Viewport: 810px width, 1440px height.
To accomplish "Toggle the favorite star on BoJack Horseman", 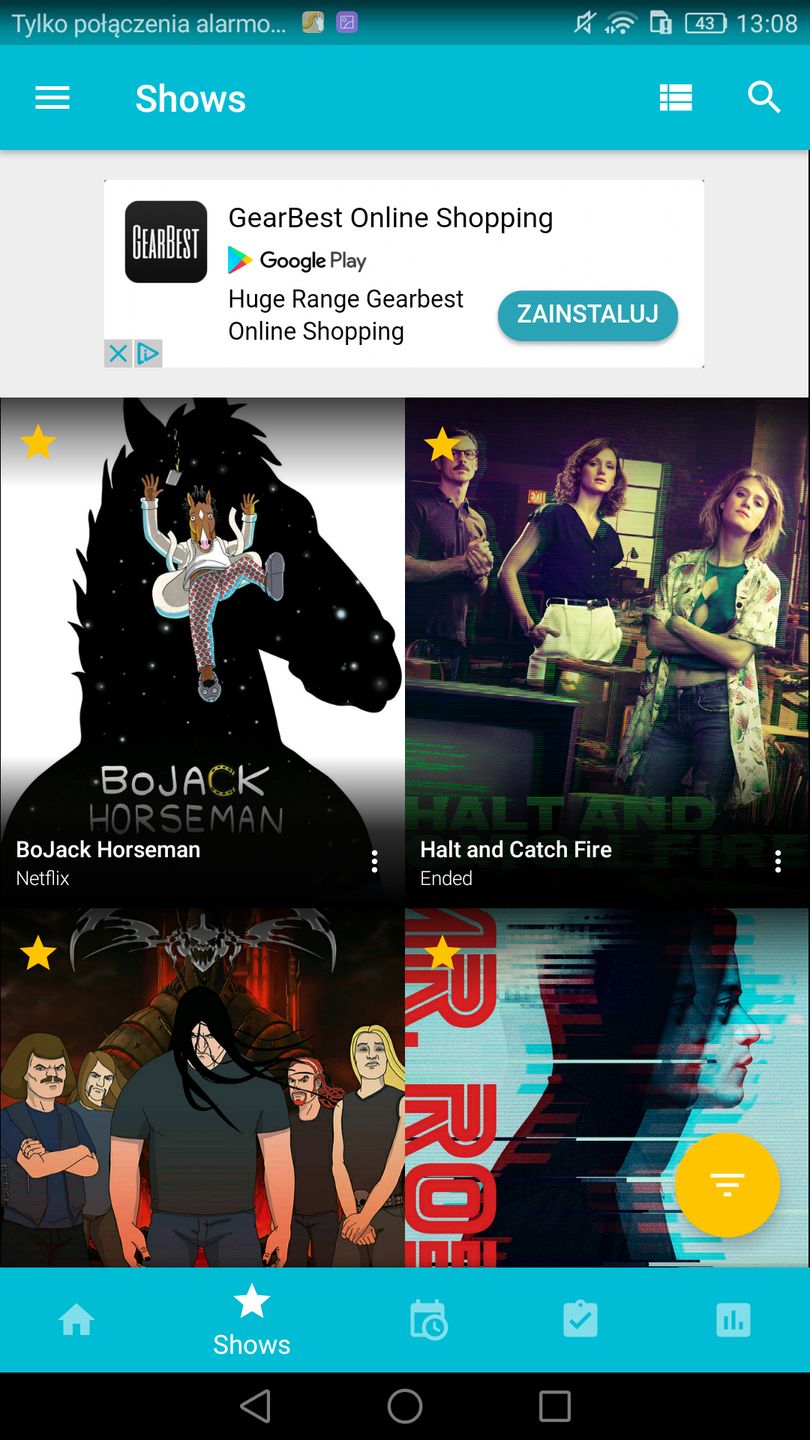I will tap(38, 442).
